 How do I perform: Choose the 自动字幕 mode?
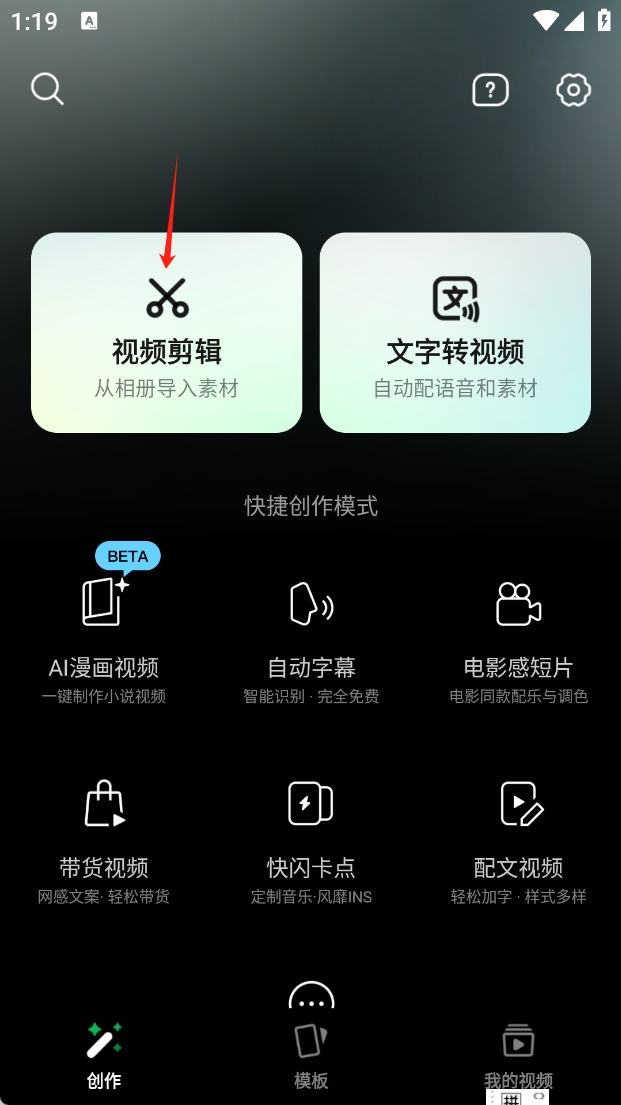(311, 630)
